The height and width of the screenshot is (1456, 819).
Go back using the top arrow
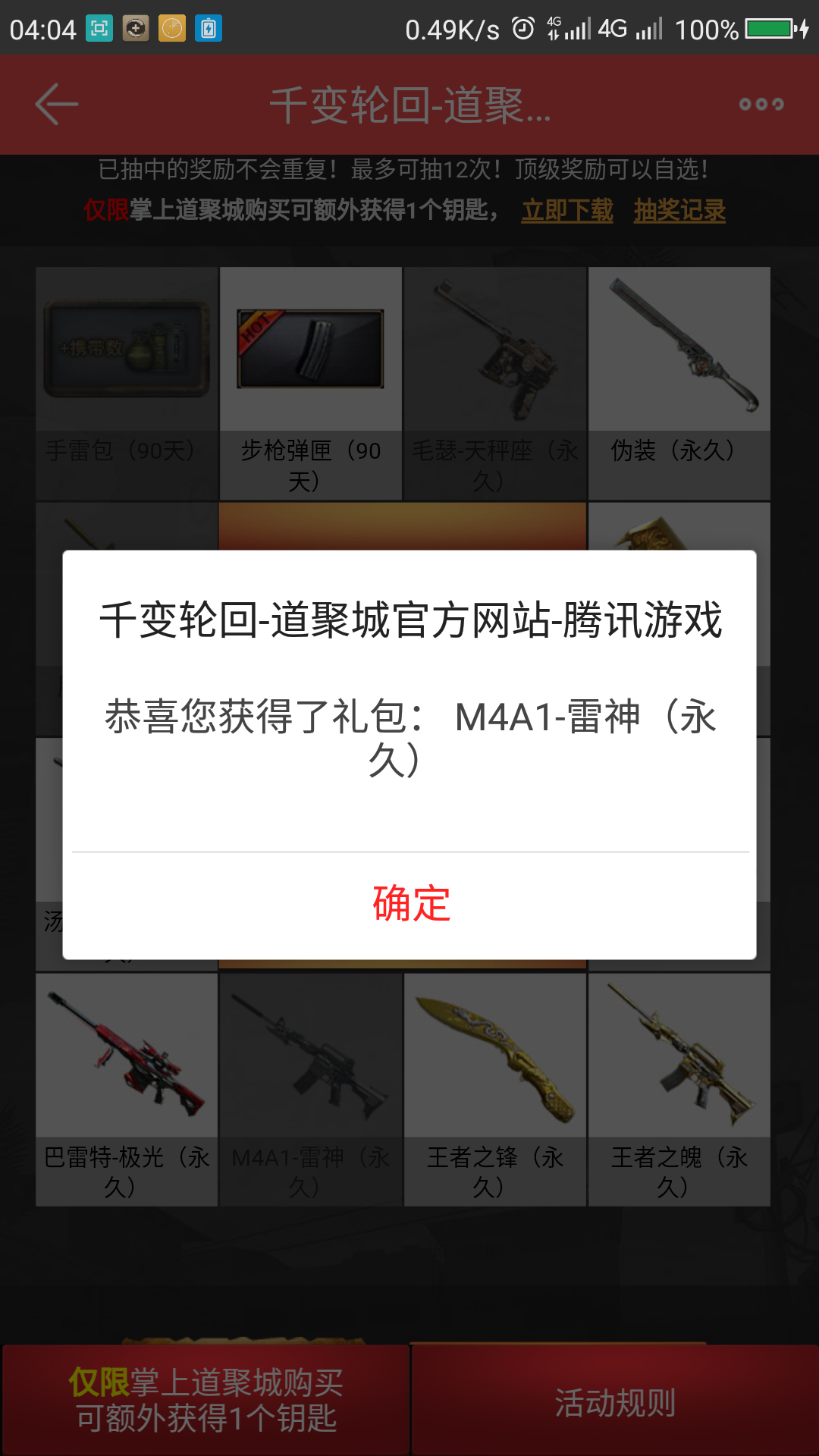click(57, 104)
